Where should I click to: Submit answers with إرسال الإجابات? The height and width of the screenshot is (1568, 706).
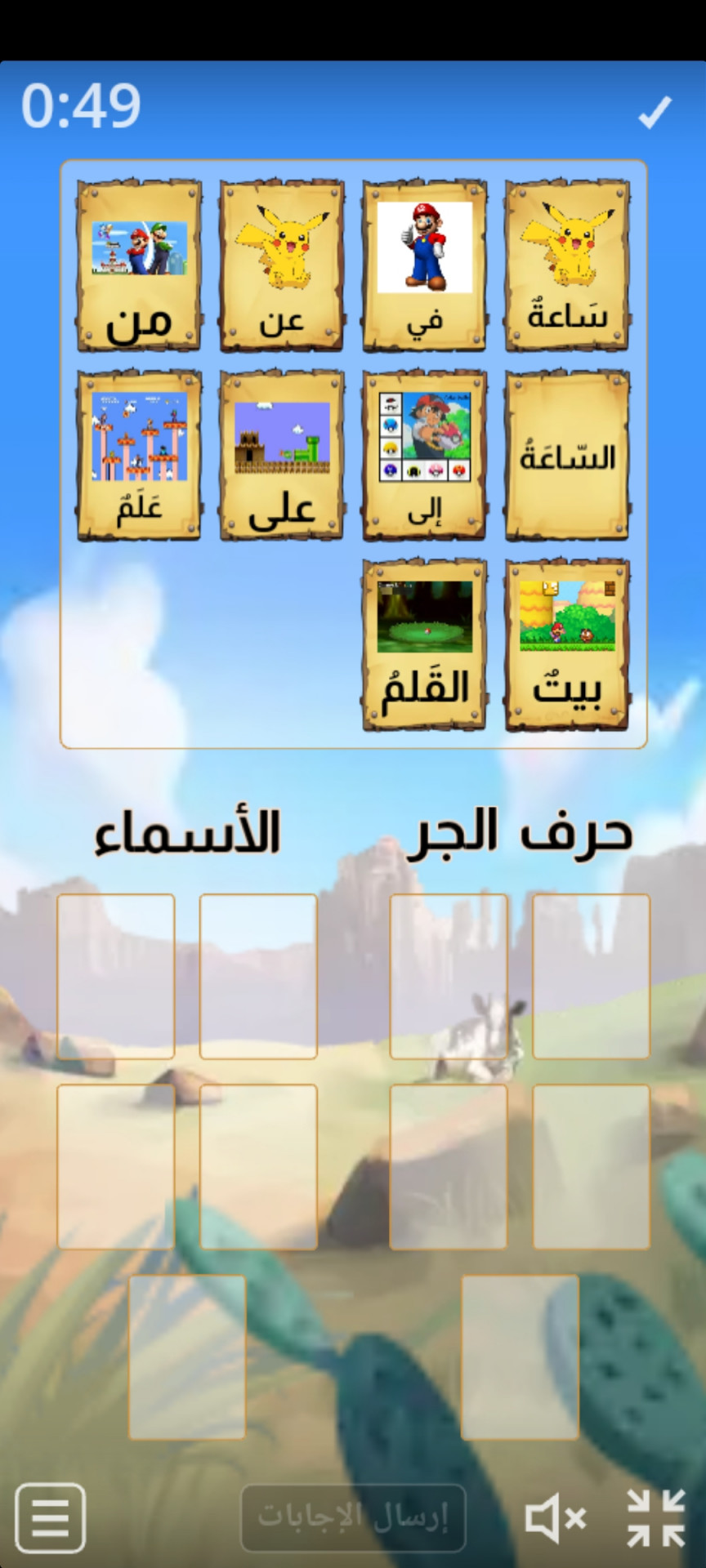pos(353,1517)
